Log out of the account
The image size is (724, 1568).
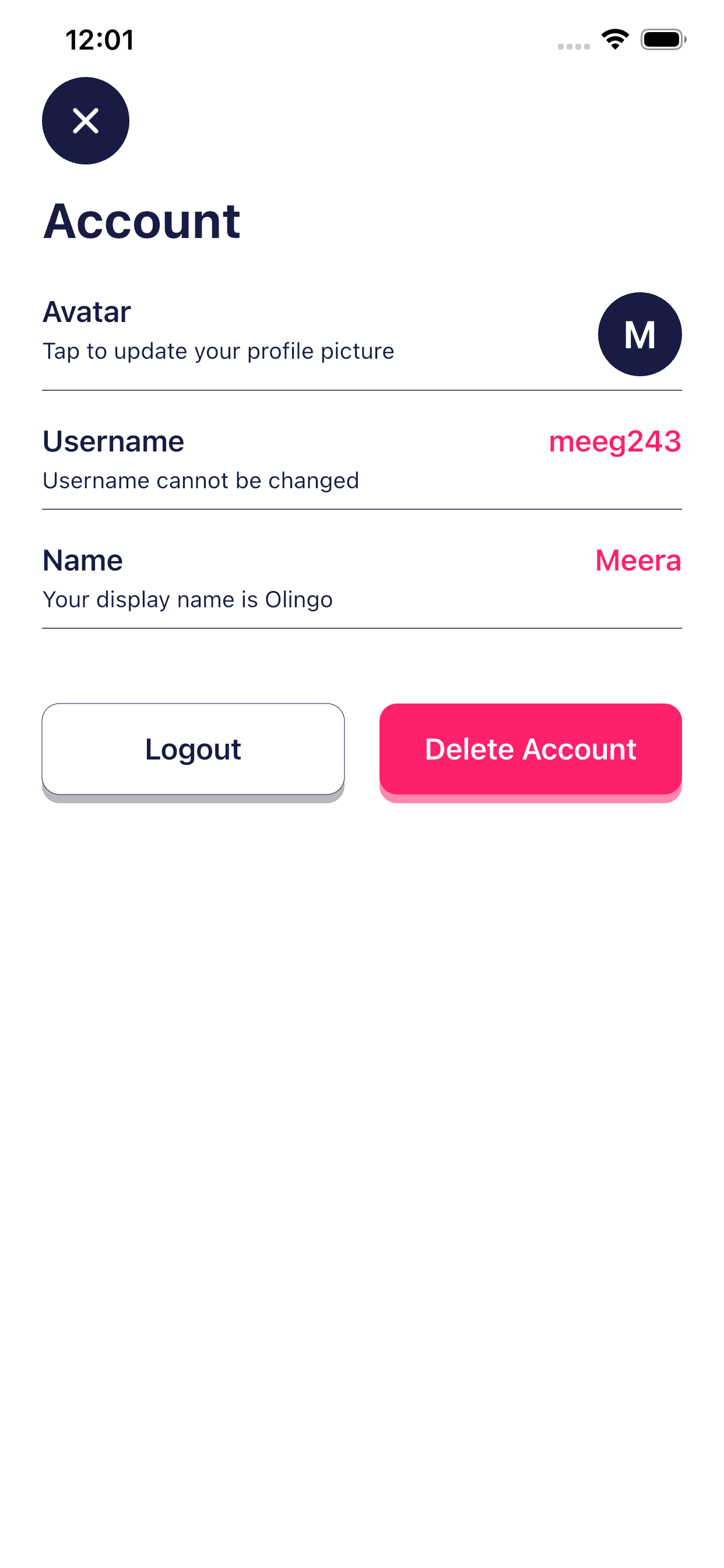click(x=193, y=748)
